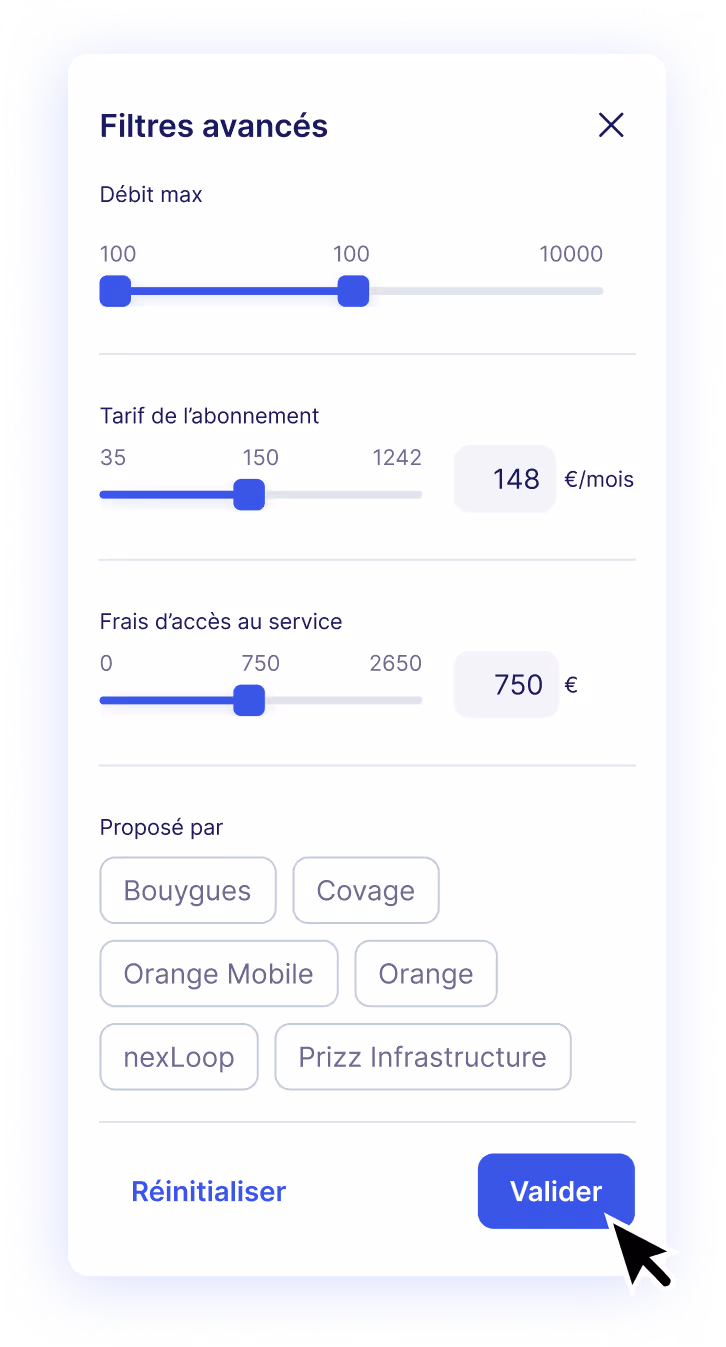726x1347 pixels.
Task: Close the Filtres avancés dialog
Action: (611, 125)
